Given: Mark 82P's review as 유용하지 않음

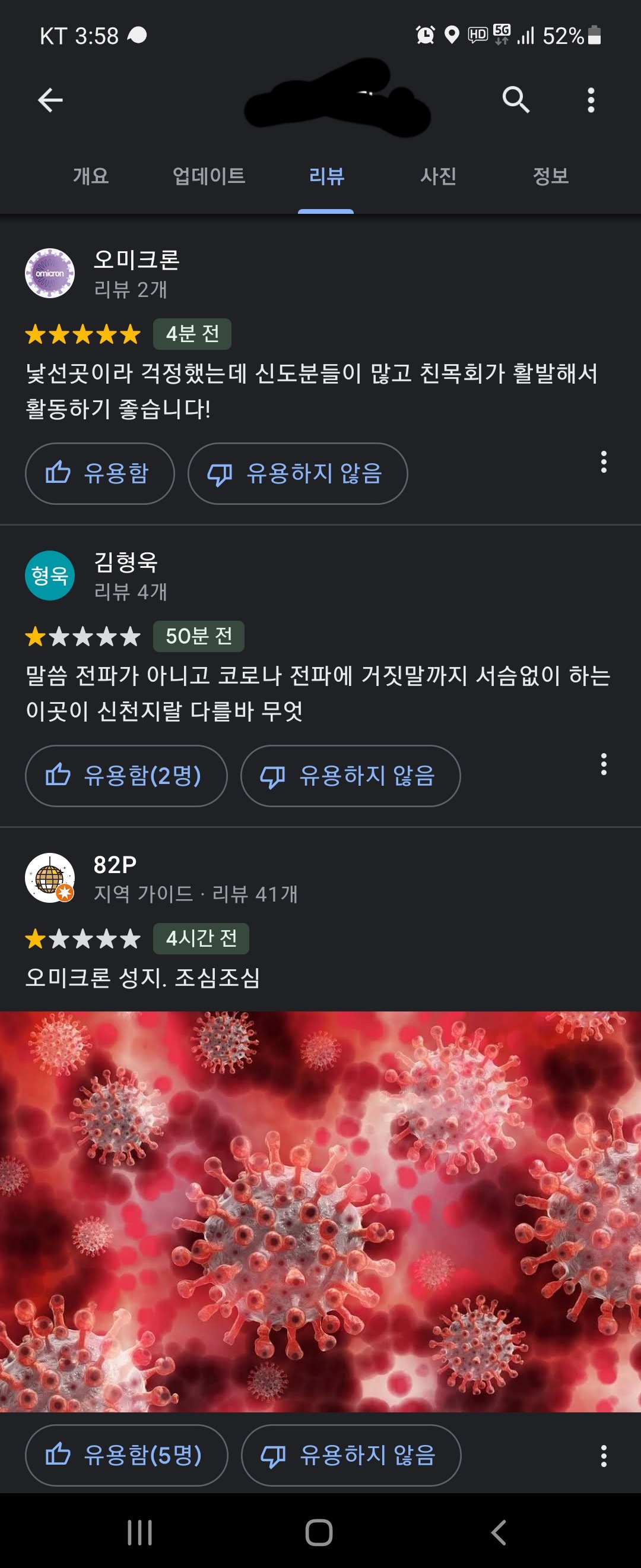Looking at the screenshot, I should (x=351, y=1455).
